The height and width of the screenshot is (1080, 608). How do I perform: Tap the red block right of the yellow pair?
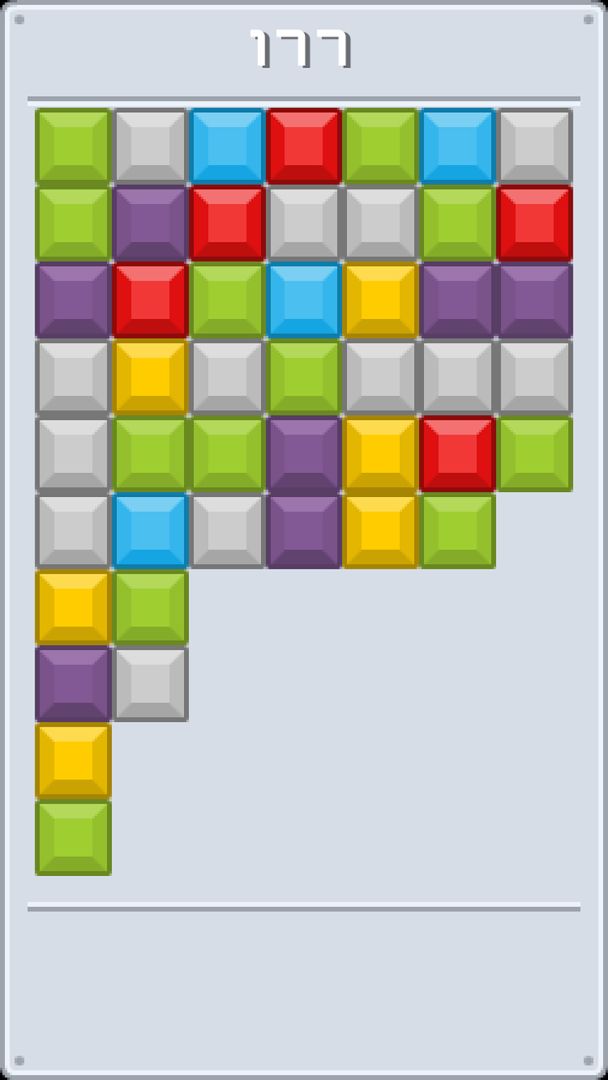pyautogui.click(x=458, y=454)
